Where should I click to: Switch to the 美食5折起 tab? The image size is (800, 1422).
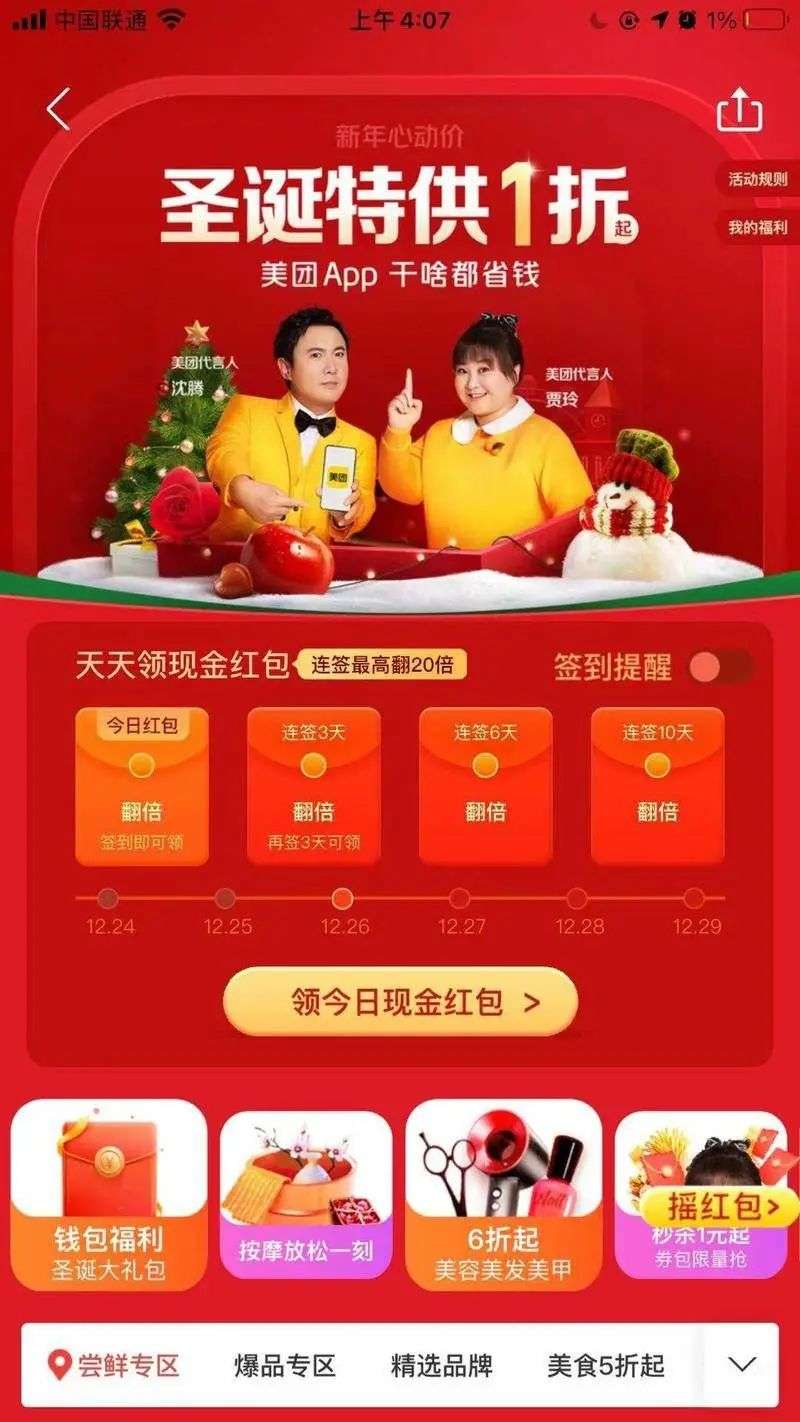click(x=605, y=1365)
